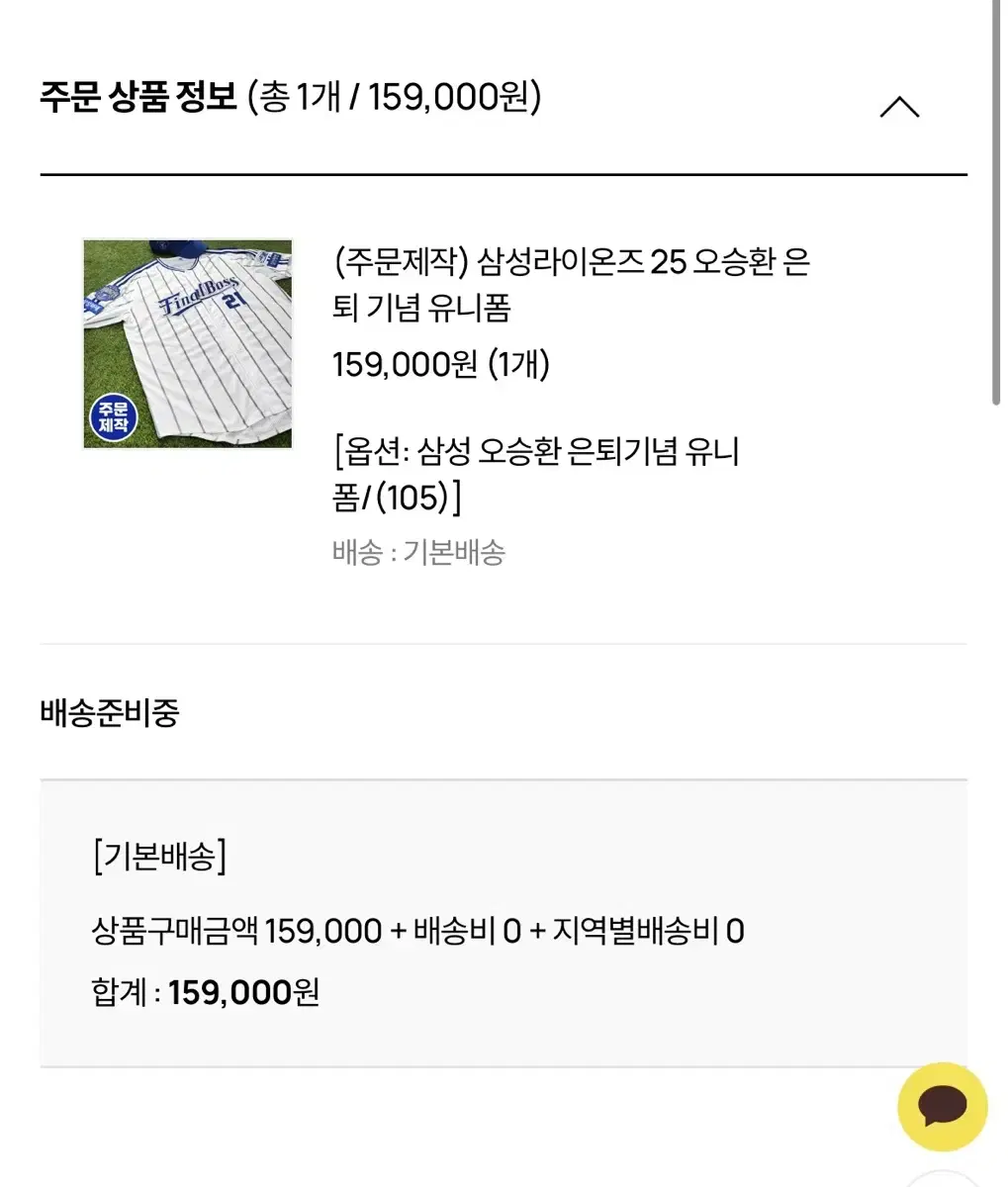Click the chevron beside the order header
This screenshot has width=1008, height=1187.
(900, 106)
